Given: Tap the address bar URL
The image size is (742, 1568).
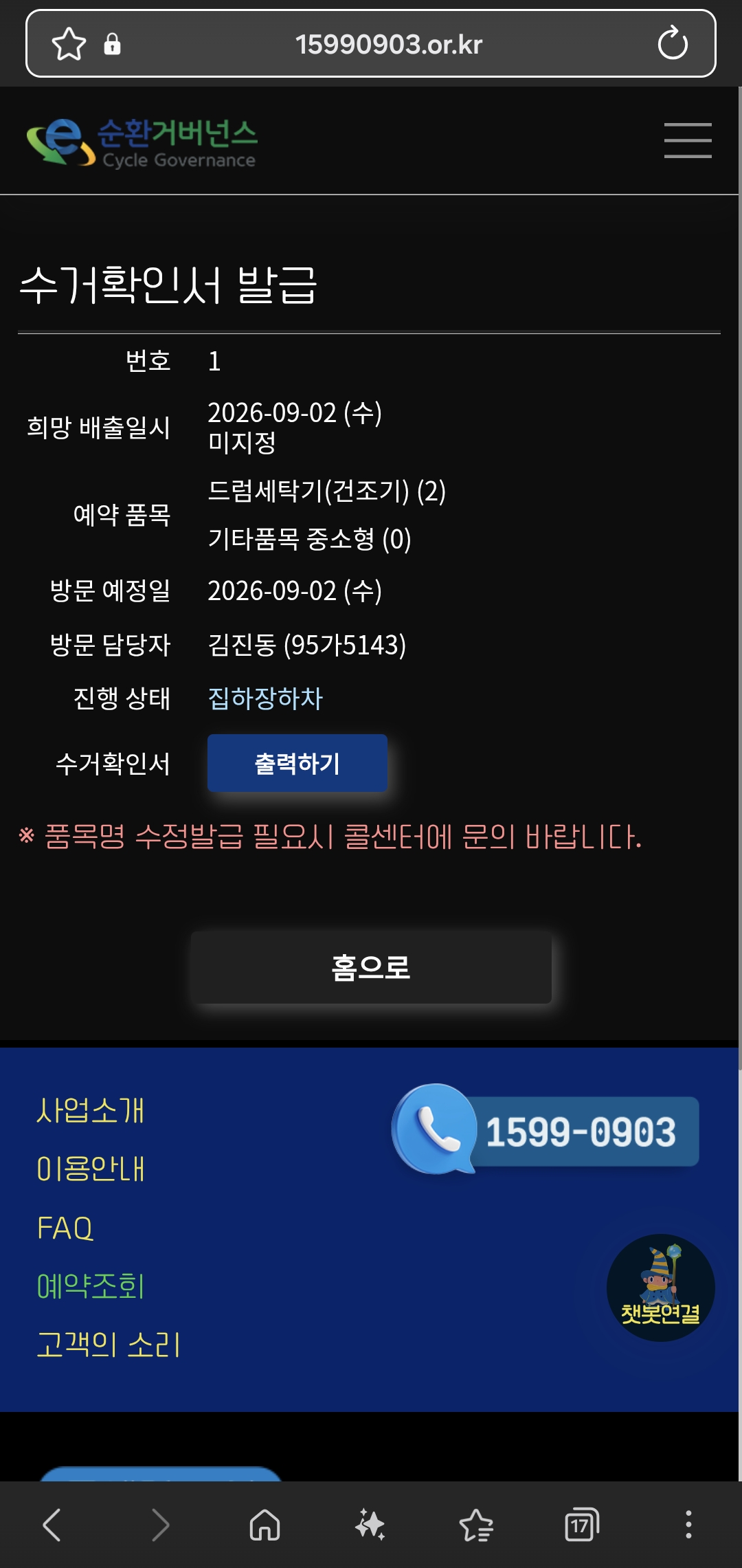Looking at the screenshot, I should coord(389,45).
